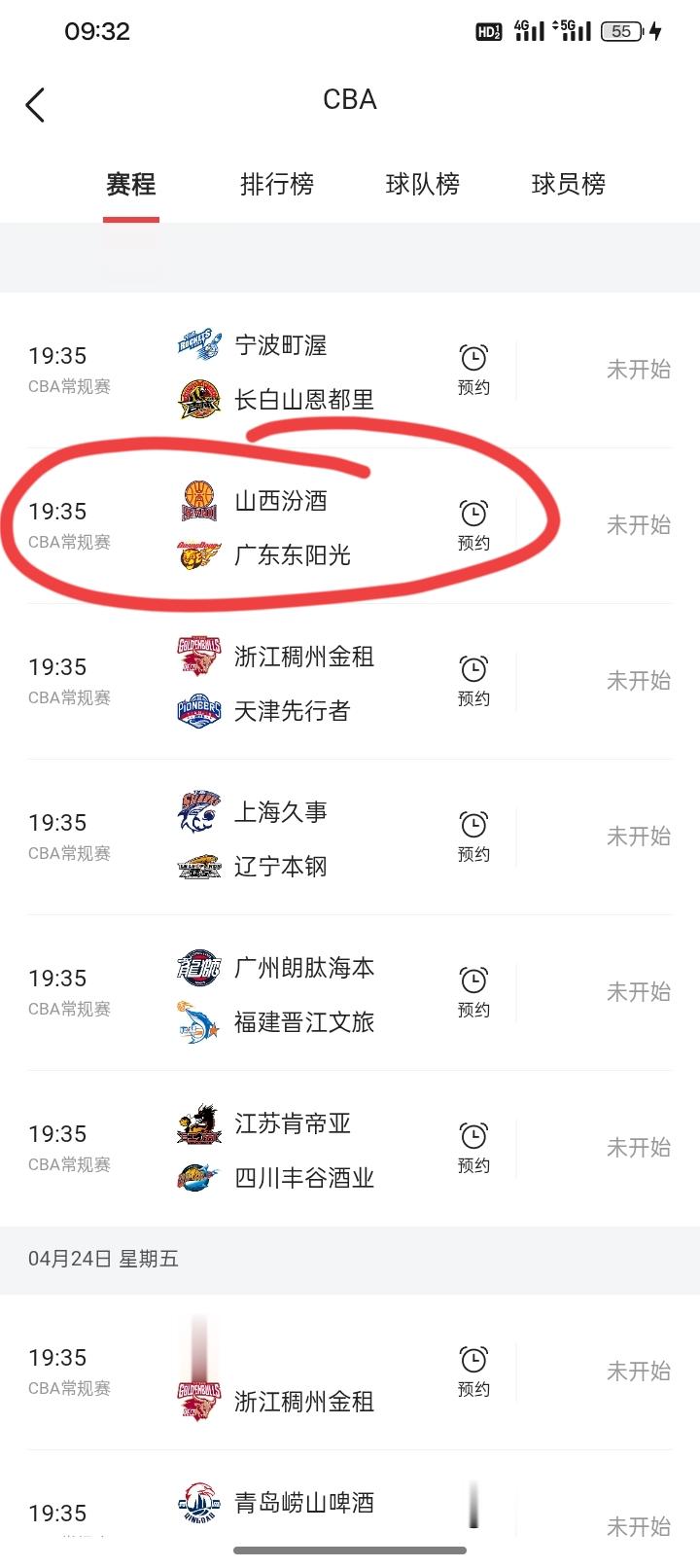Book reminder for 上海久事 vs 辽宁本钢
Viewport: 700px width, 1568px height.
pyautogui.click(x=473, y=836)
